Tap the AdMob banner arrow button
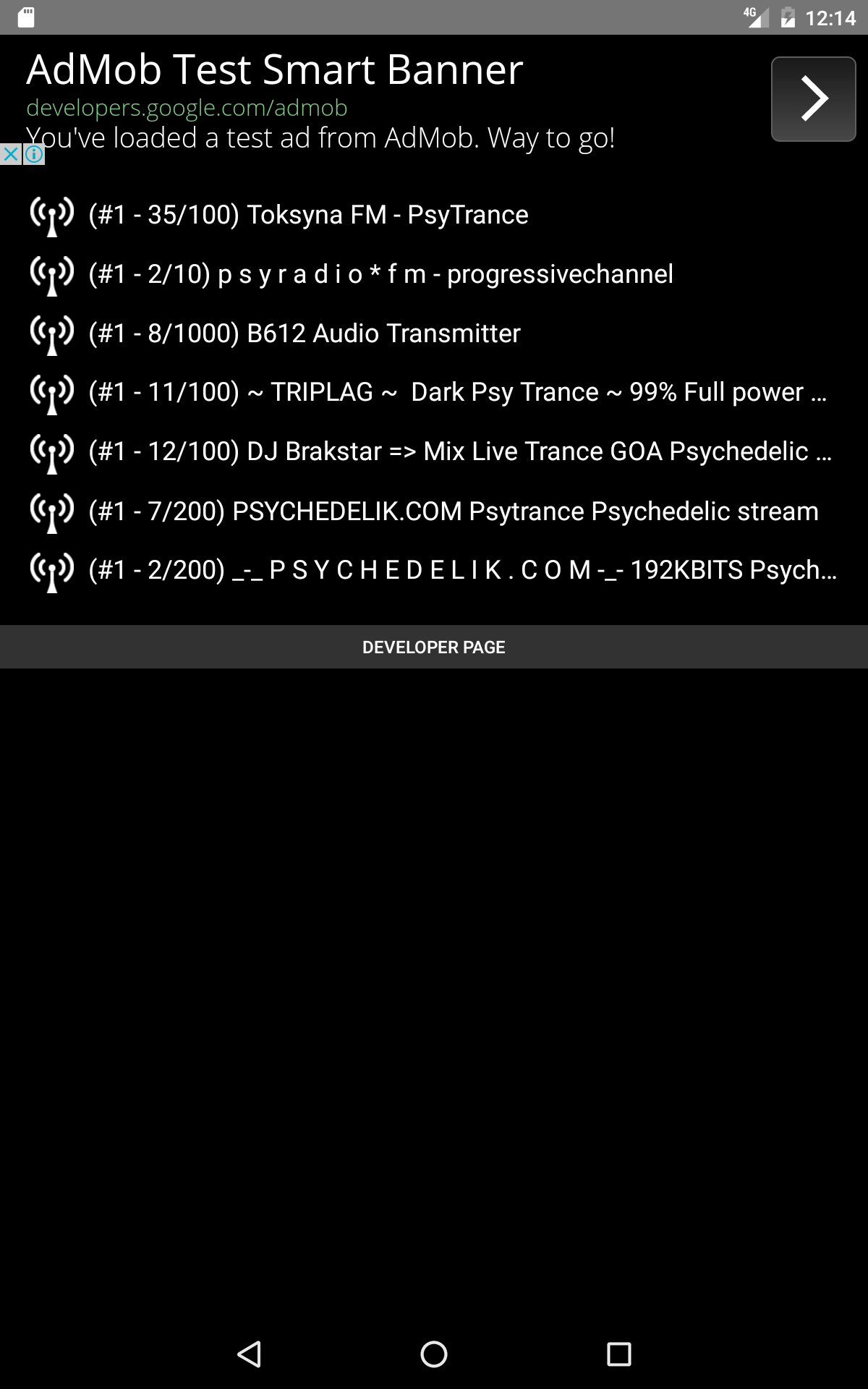 [813, 99]
